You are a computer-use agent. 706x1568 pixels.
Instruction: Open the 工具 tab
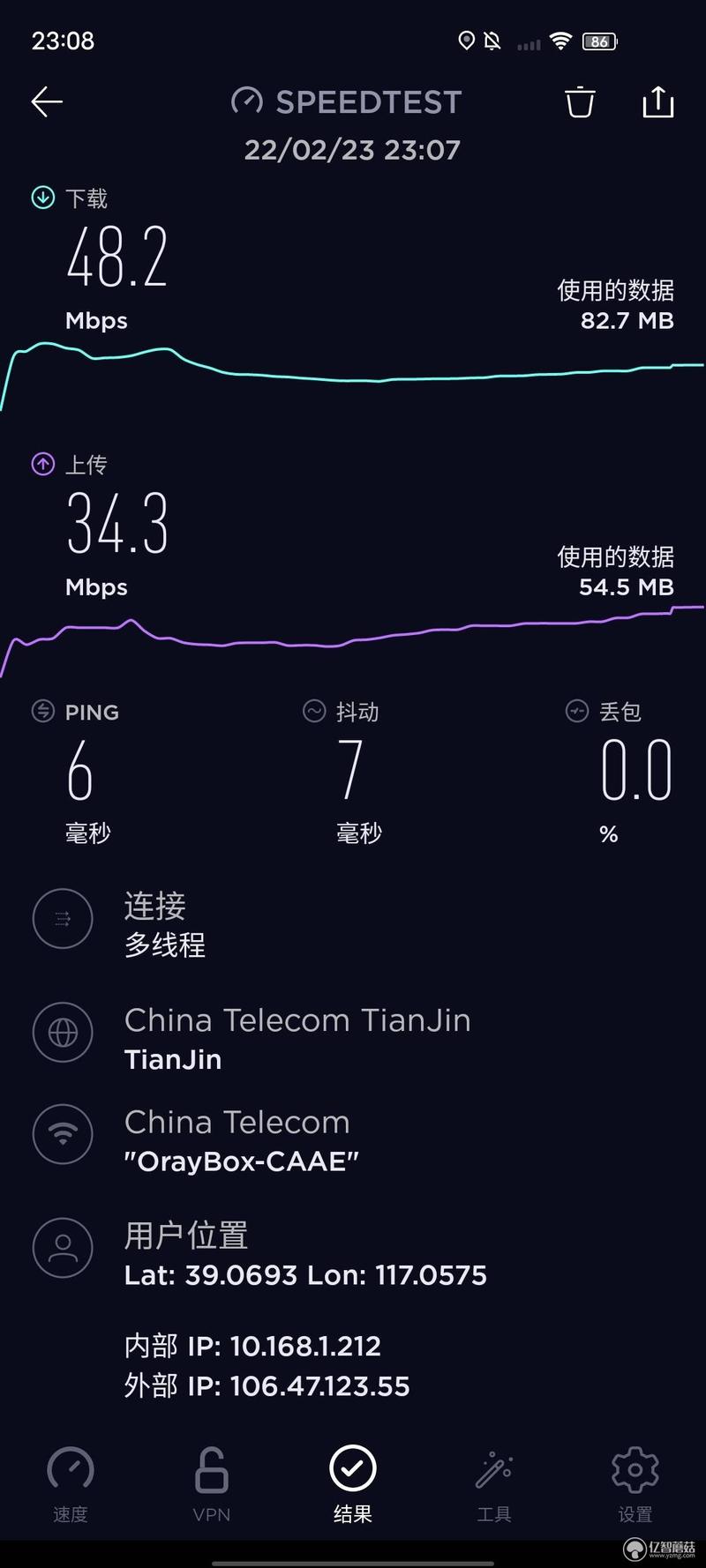click(494, 1485)
